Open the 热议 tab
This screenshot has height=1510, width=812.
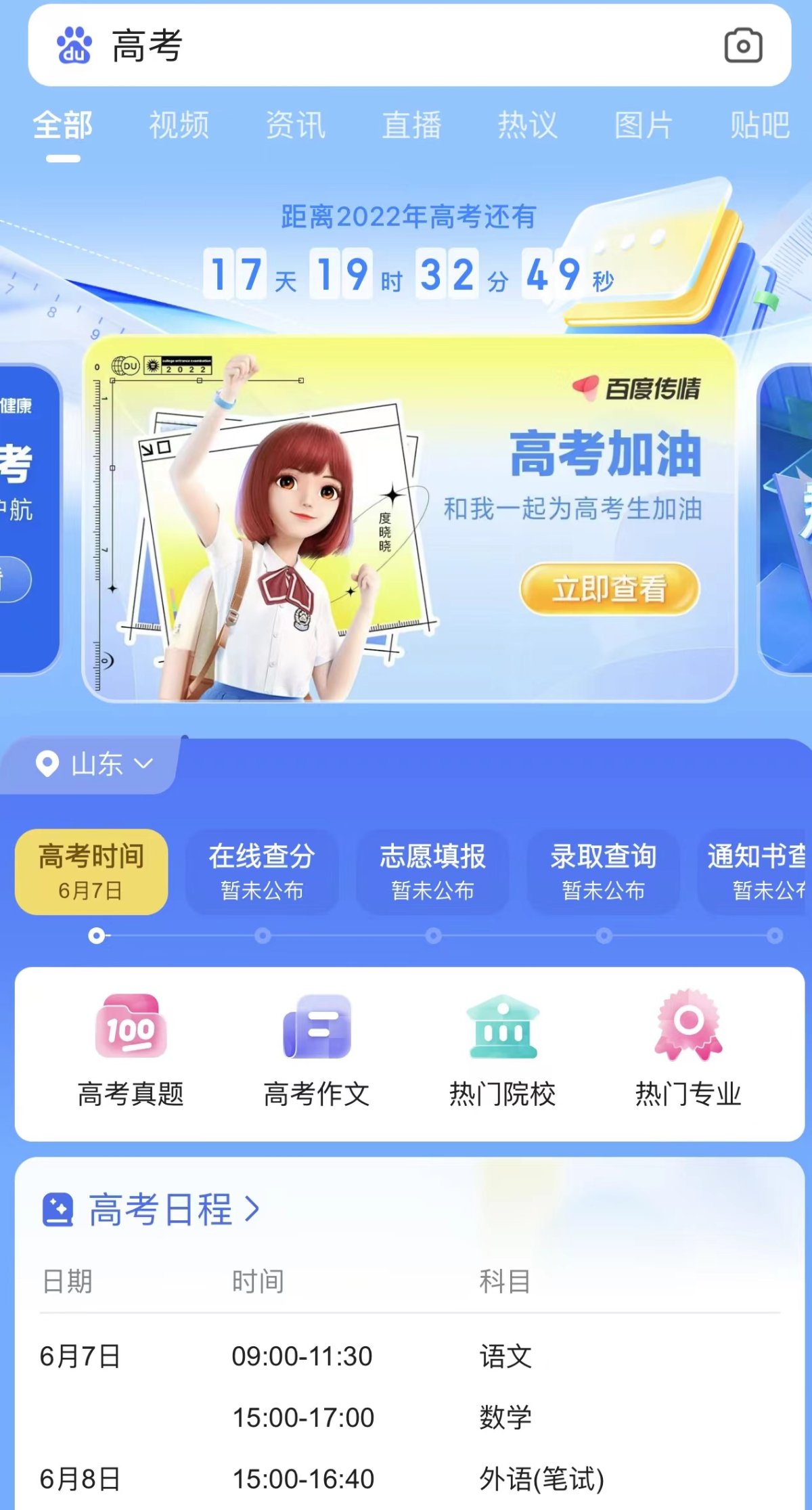click(x=527, y=126)
